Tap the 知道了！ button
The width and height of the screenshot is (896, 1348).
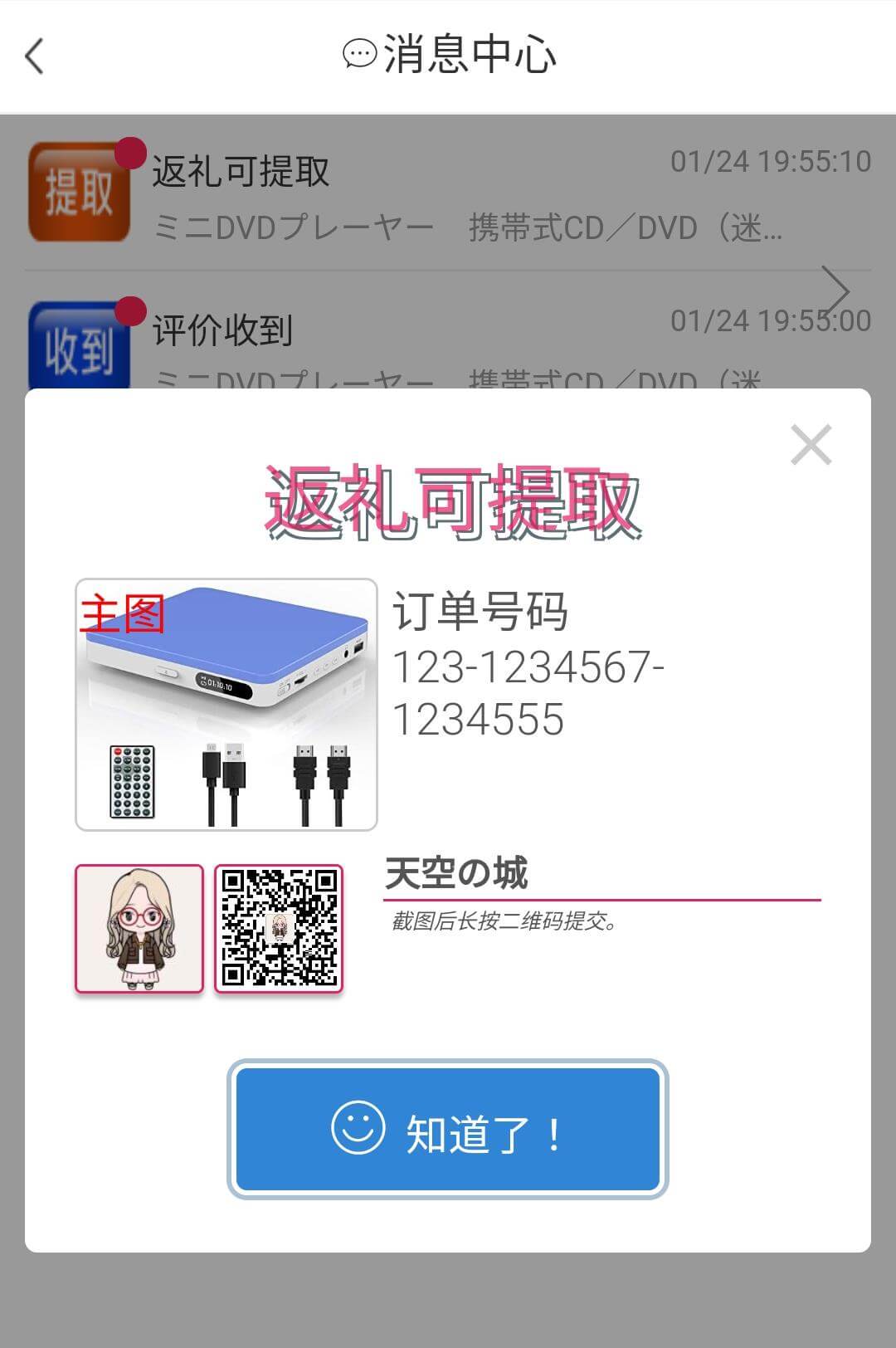[x=448, y=1130]
